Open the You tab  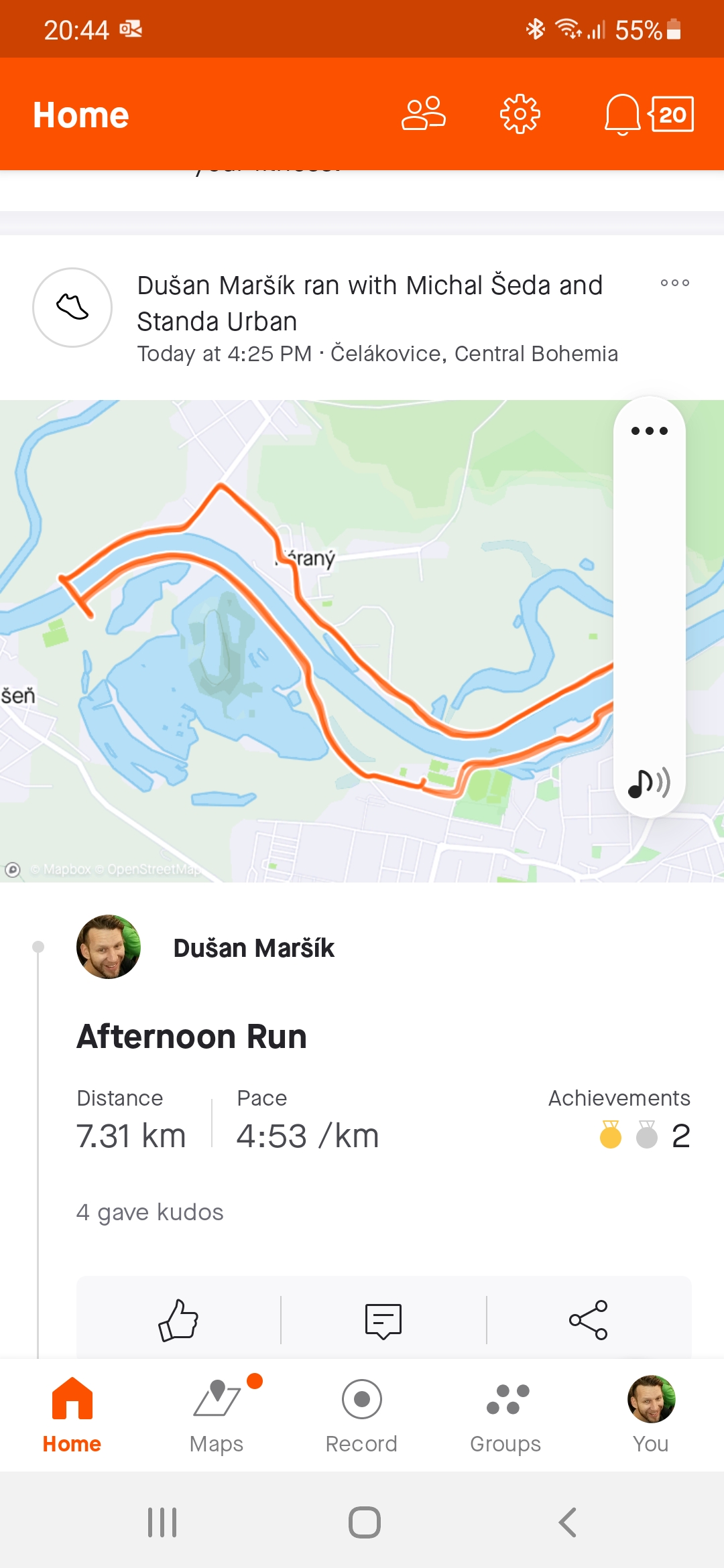pos(651,1415)
